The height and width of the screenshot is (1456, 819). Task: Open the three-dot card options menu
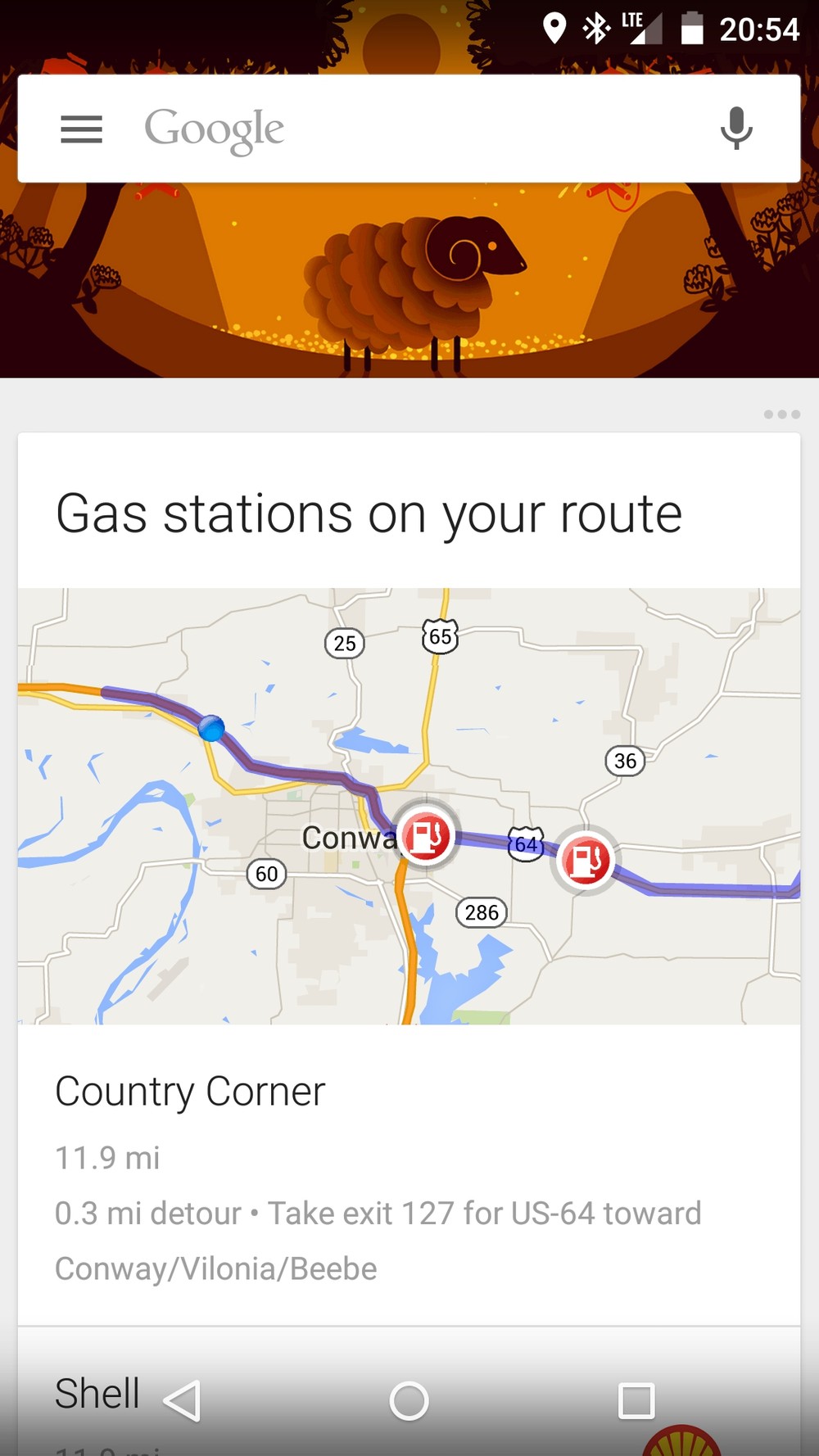click(x=781, y=414)
